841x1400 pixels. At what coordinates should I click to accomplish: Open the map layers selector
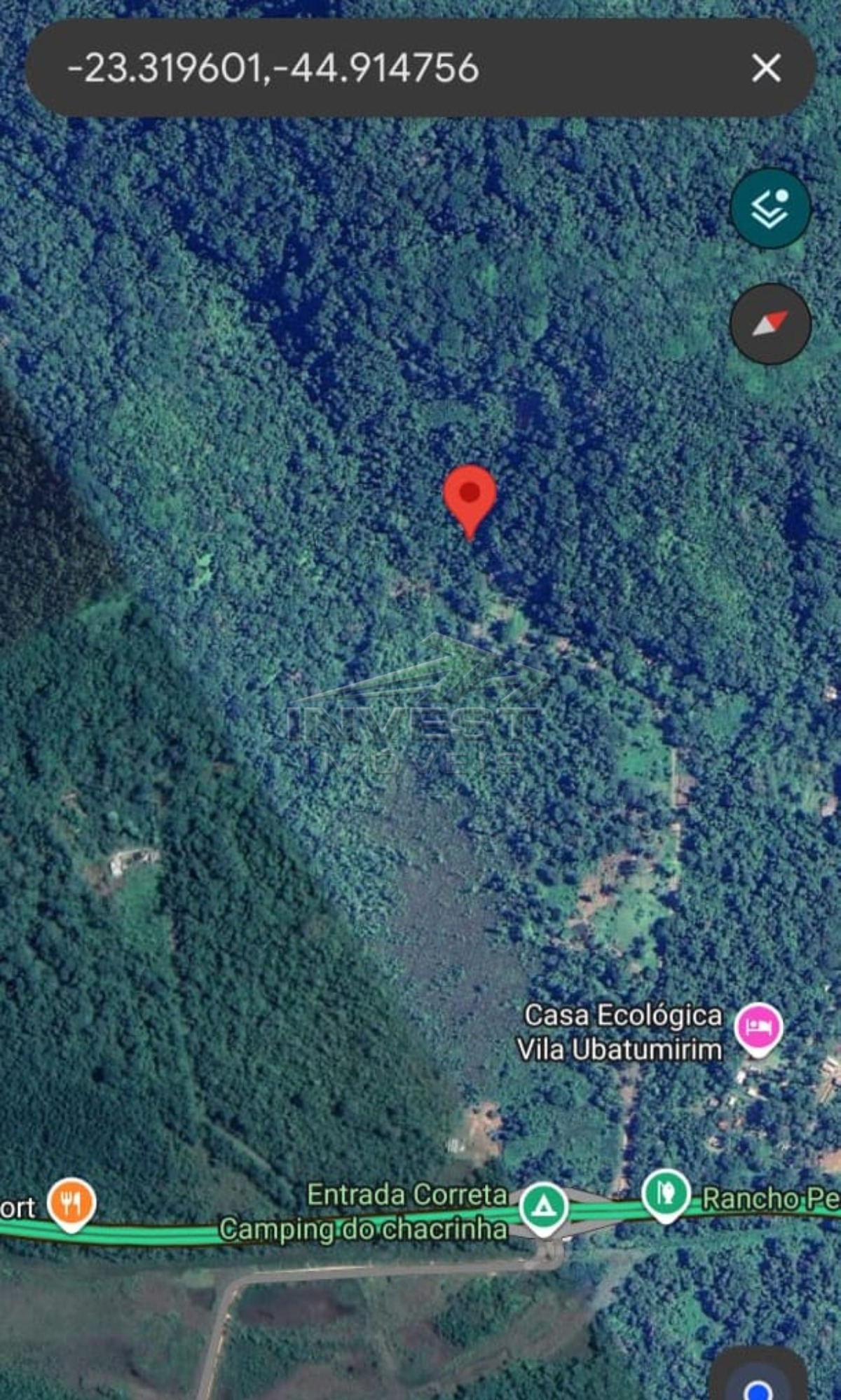(x=770, y=208)
